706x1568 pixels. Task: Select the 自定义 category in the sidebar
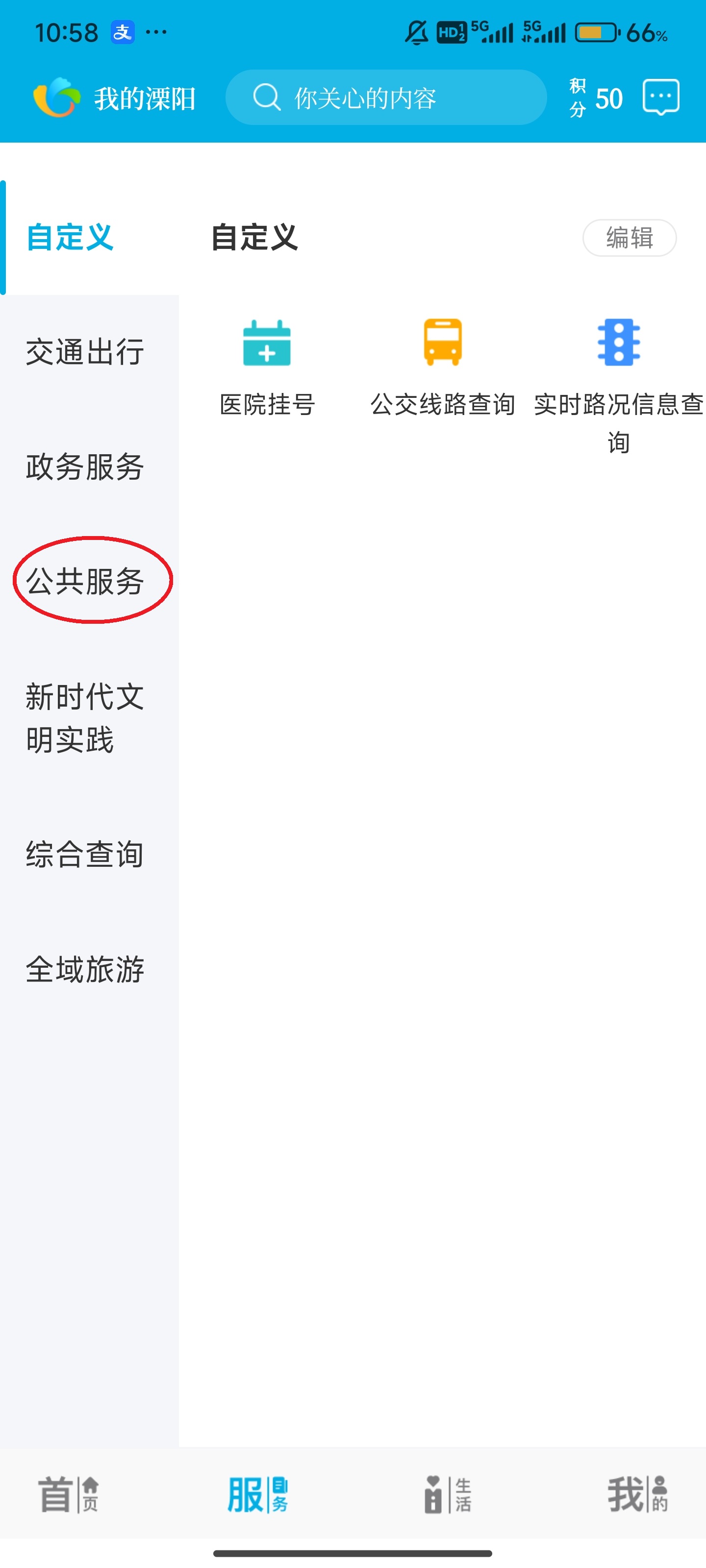point(70,237)
